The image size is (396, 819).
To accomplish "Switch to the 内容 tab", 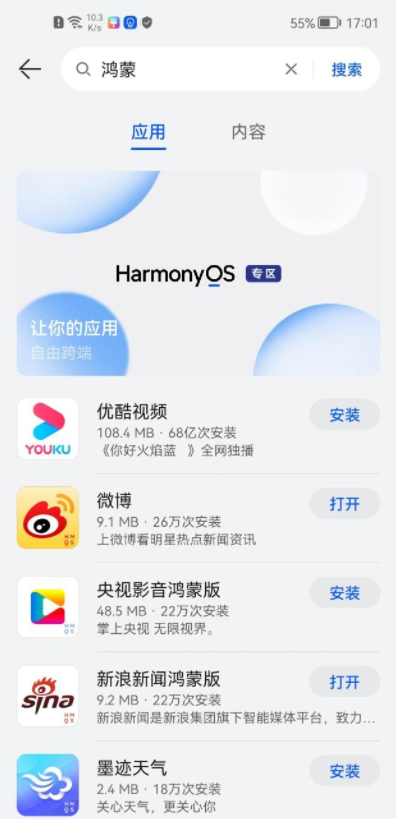I will tap(249, 132).
